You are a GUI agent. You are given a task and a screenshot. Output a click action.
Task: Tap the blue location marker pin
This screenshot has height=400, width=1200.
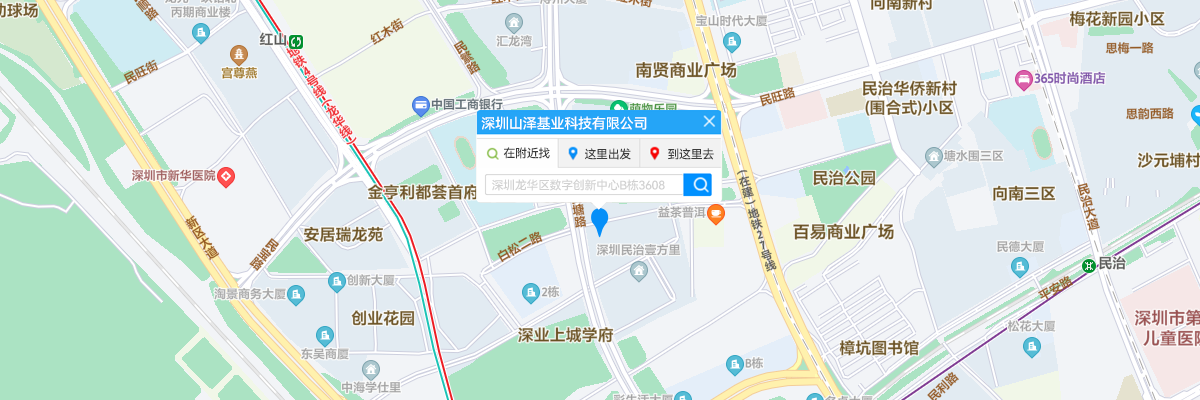(600, 220)
